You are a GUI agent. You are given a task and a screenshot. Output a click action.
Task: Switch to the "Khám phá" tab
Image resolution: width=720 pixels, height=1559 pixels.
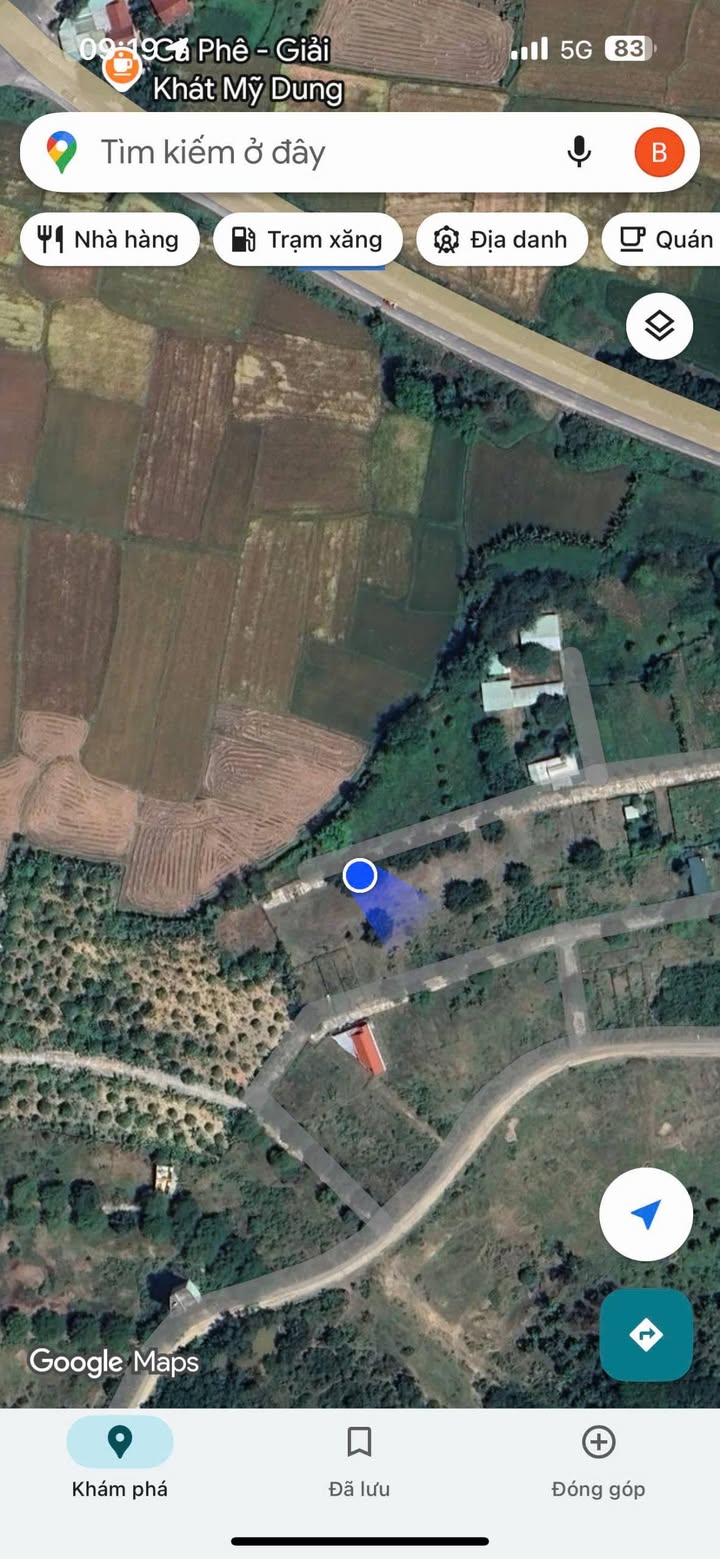pos(120,1461)
